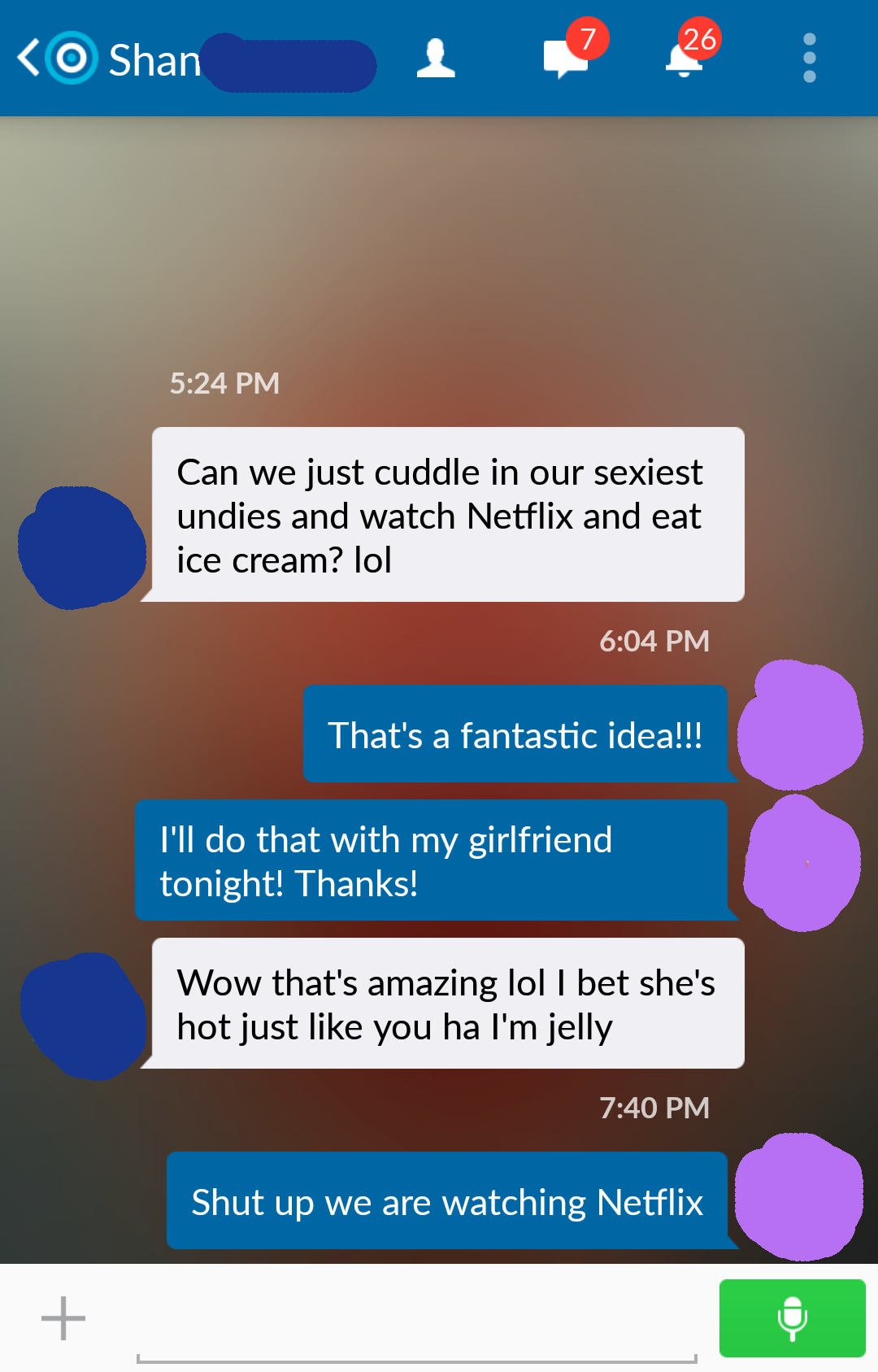
Task: Tap the plus attachment icon
Action: click(63, 1318)
